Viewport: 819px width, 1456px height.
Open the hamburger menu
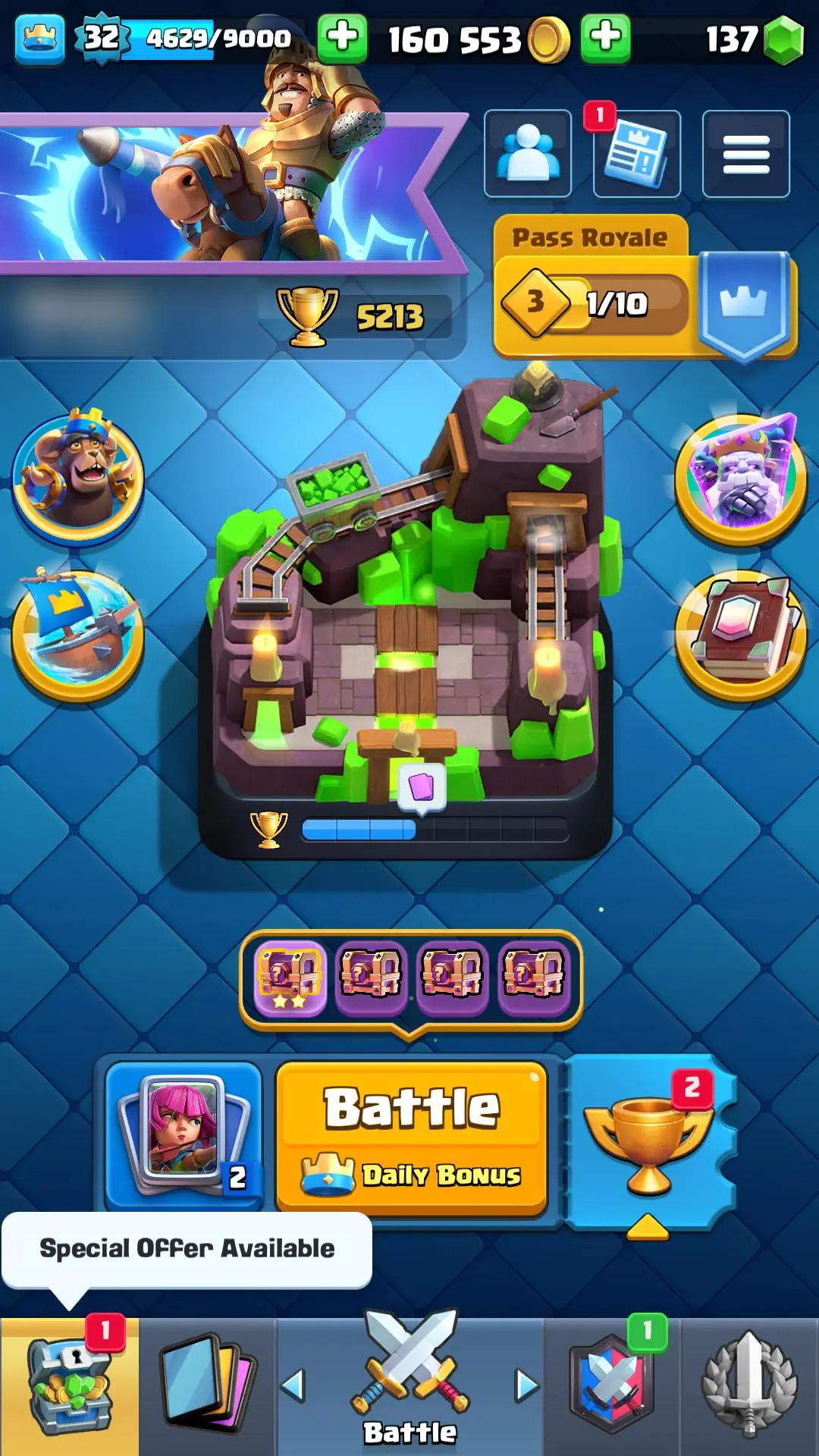pos(745,154)
